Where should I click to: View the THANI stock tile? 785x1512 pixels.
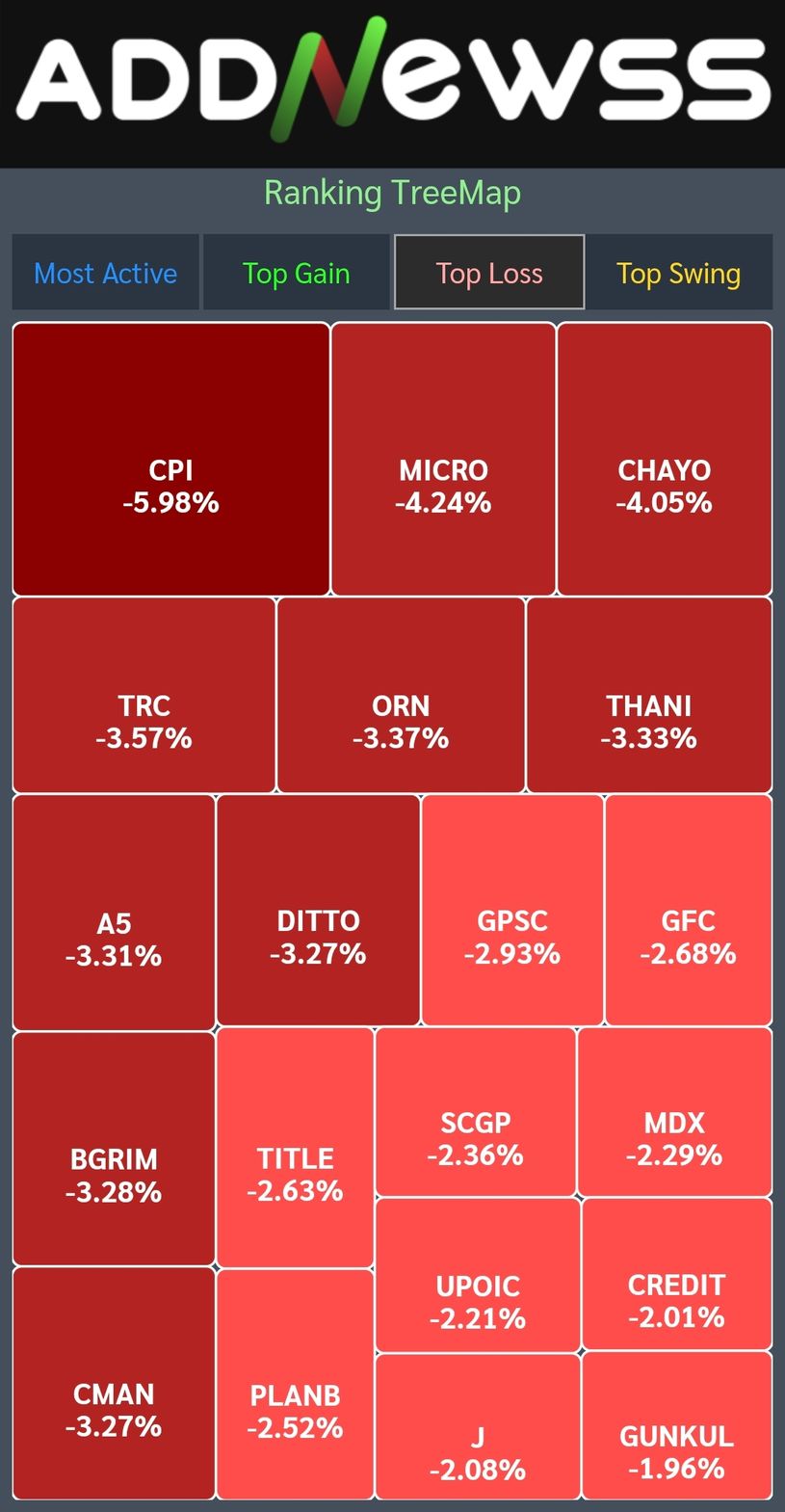[x=649, y=695]
